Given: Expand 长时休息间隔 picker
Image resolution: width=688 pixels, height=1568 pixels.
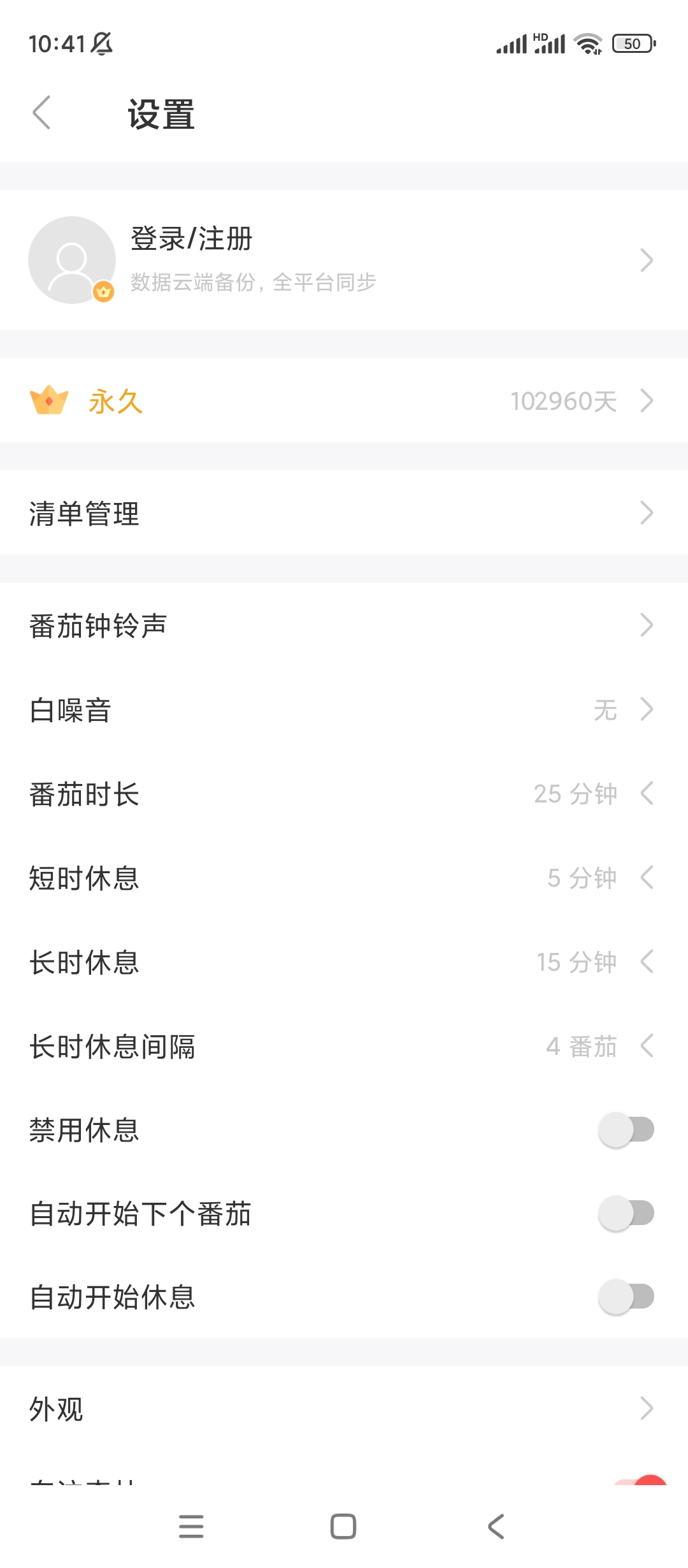Looking at the screenshot, I should [344, 1046].
